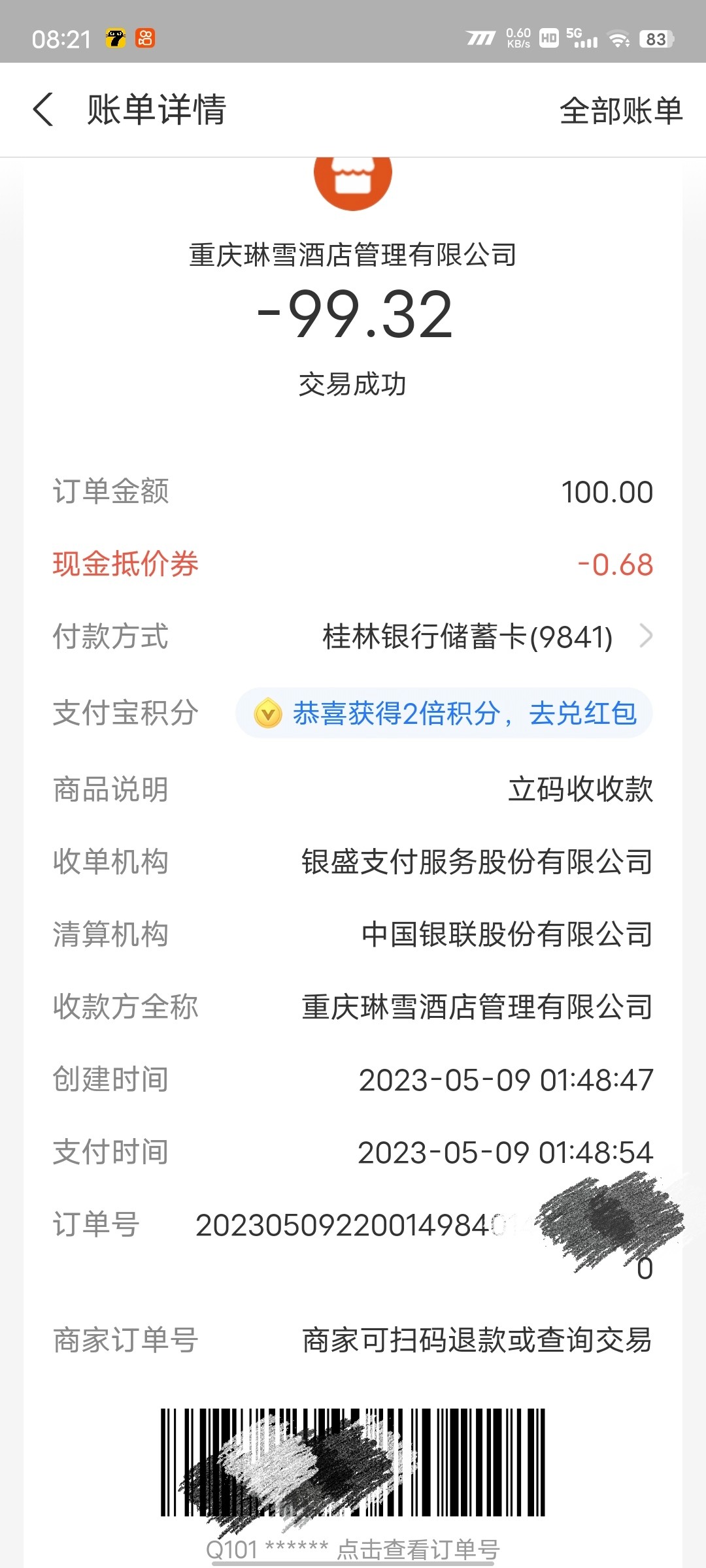The height and width of the screenshot is (1568, 706).
Task: Go back from the 账单详情 page
Action: pyautogui.click(x=43, y=109)
